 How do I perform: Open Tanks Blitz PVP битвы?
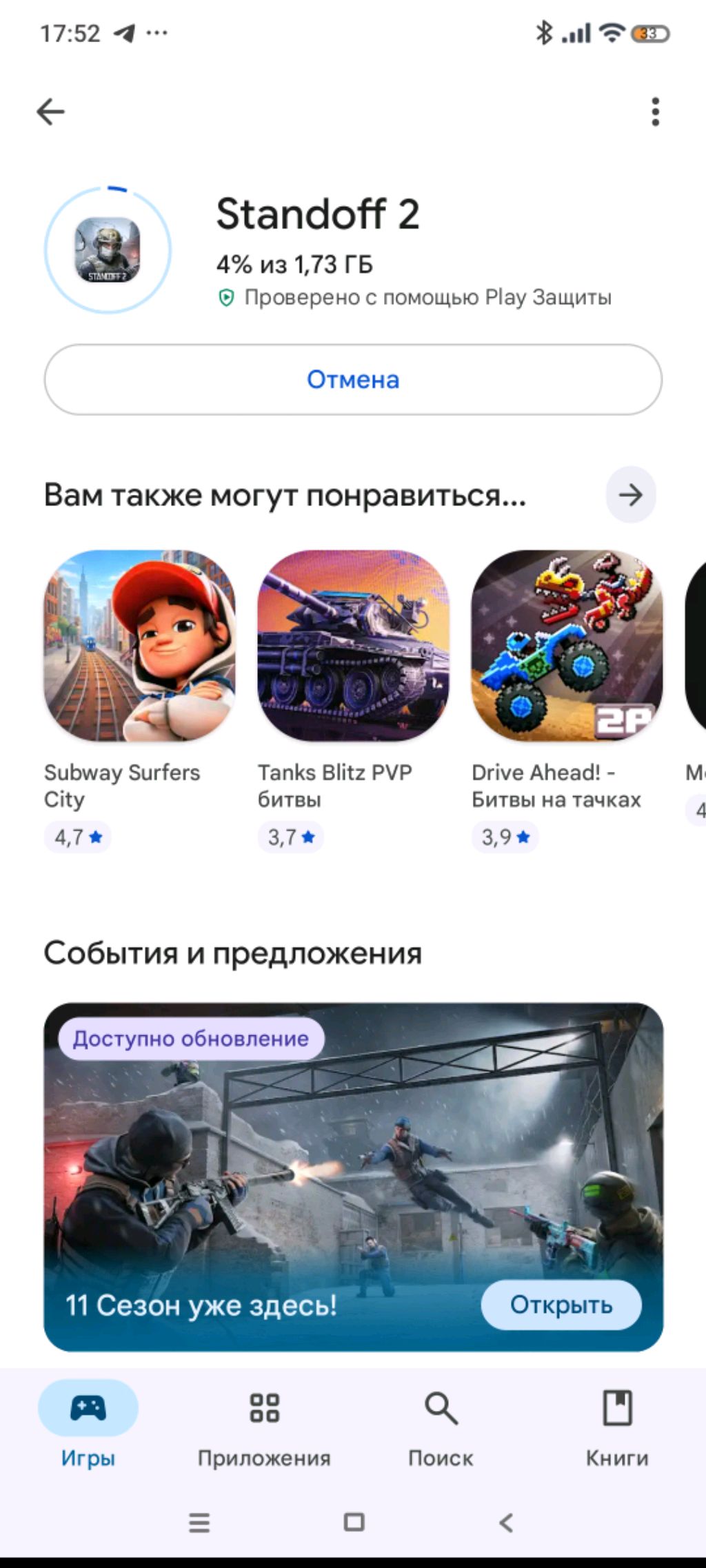353,646
